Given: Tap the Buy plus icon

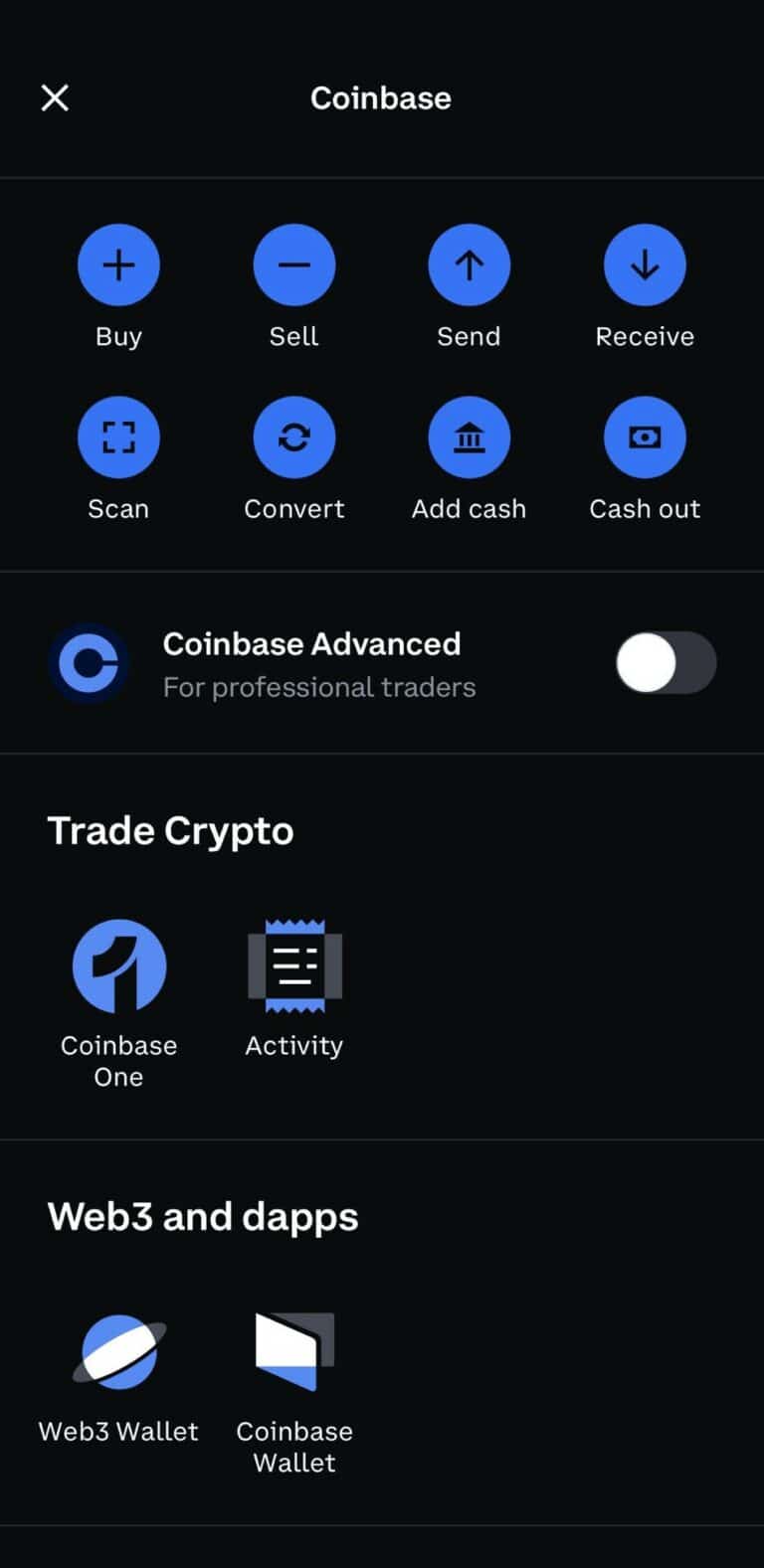Looking at the screenshot, I should coord(118,264).
